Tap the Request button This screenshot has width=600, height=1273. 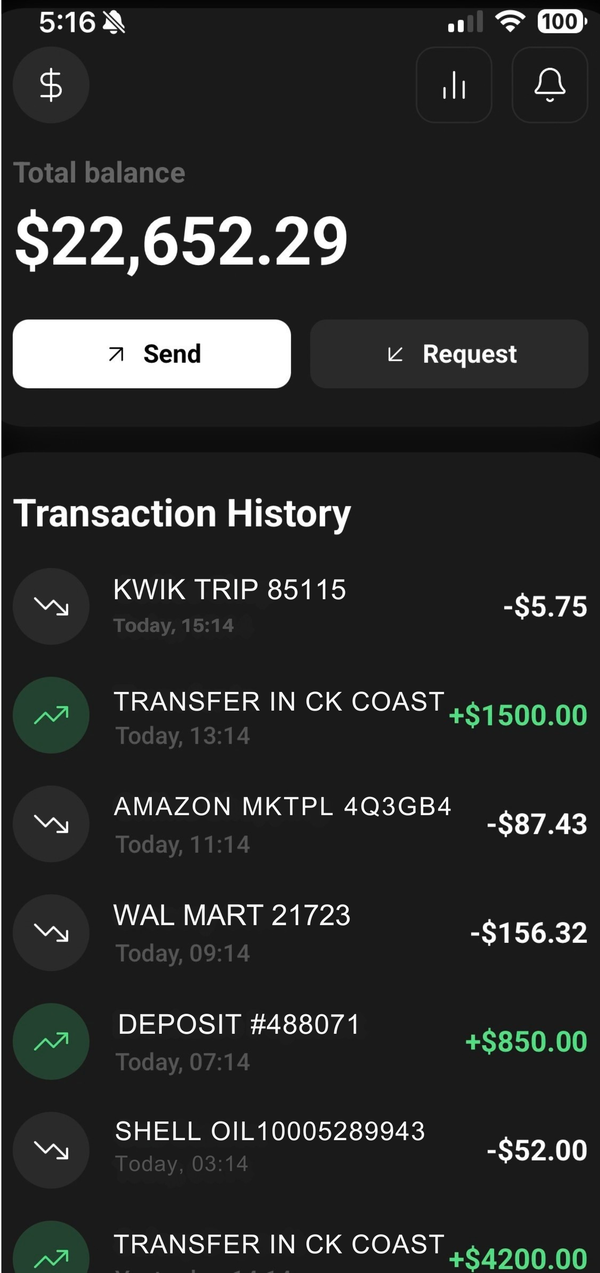coord(449,354)
